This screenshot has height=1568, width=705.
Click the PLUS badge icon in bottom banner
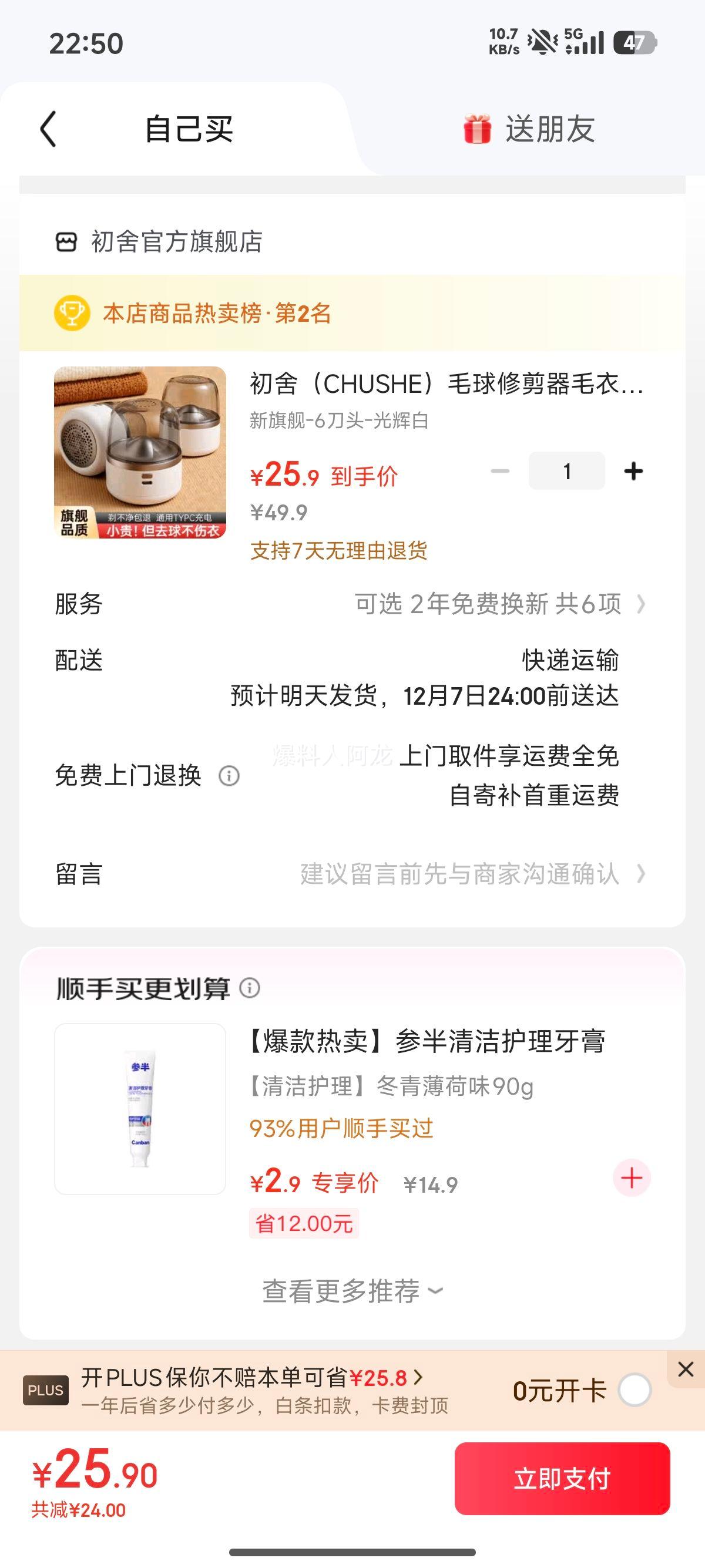(x=46, y=1391)
